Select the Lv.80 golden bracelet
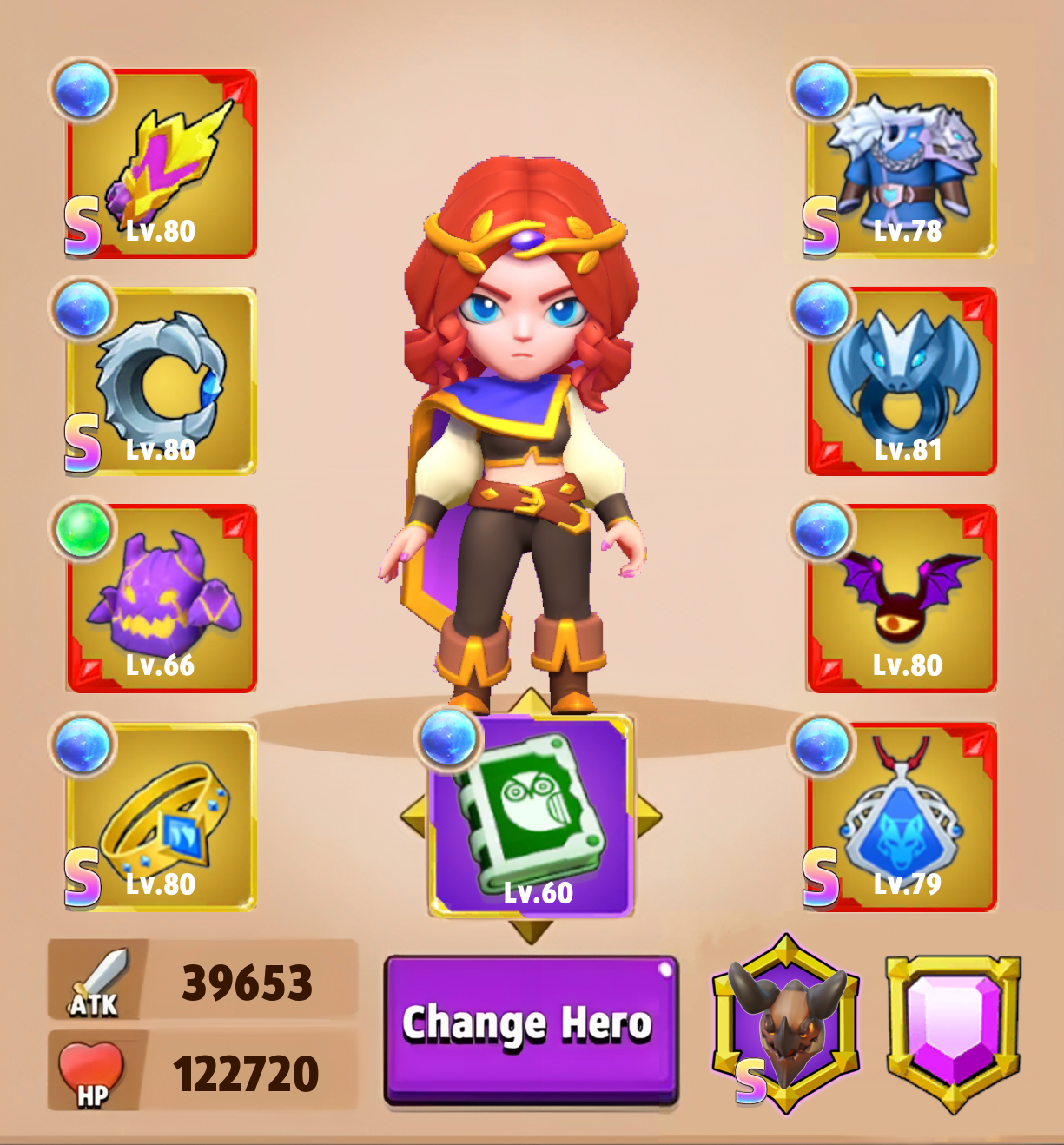This screenshot has width=1064, height=1145. (x=162, y=817)
